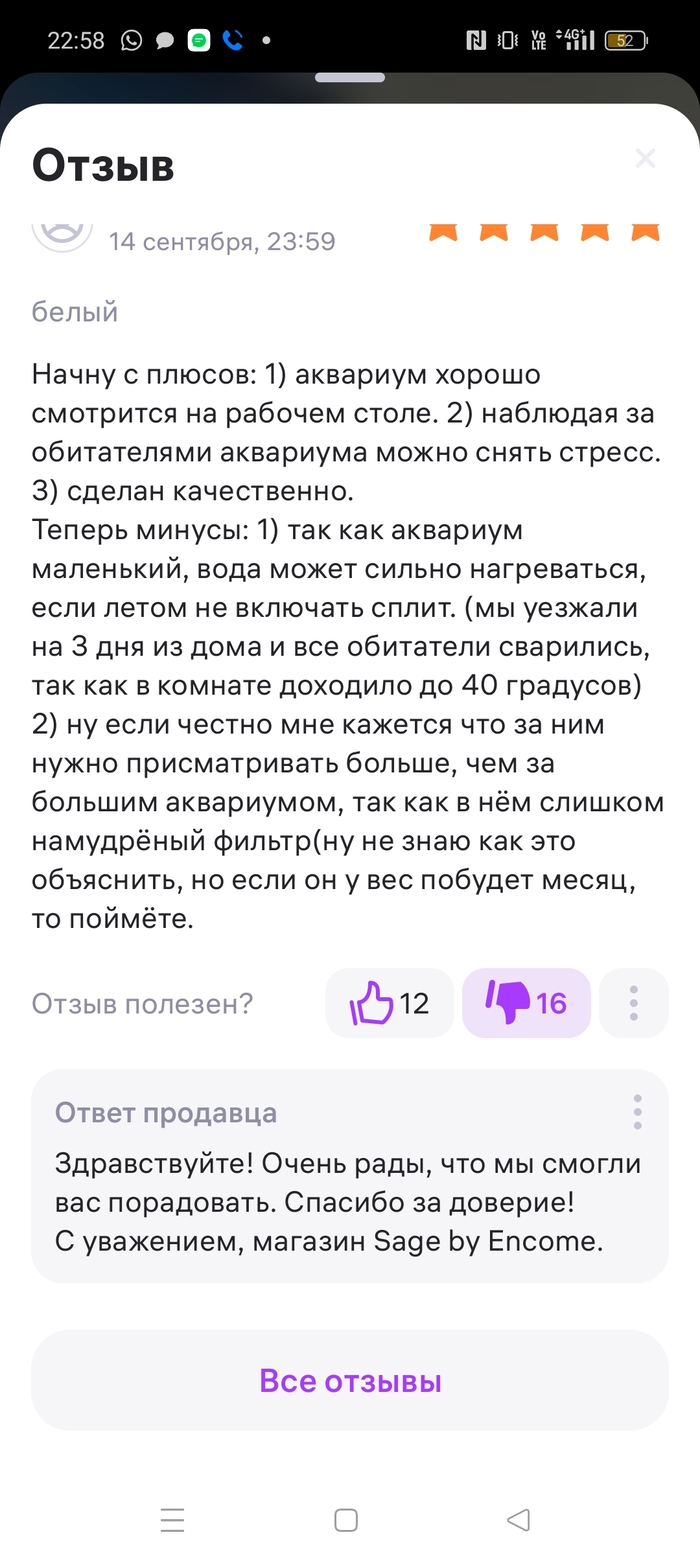Open Все отзывы
Screen dimensions: 700x1563
tap(350, 1380)
